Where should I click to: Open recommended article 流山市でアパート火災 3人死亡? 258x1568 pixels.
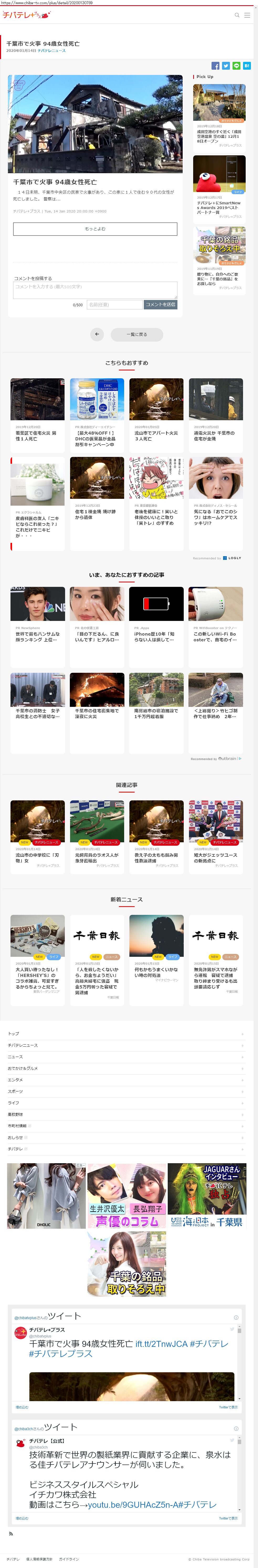point(156,414)
